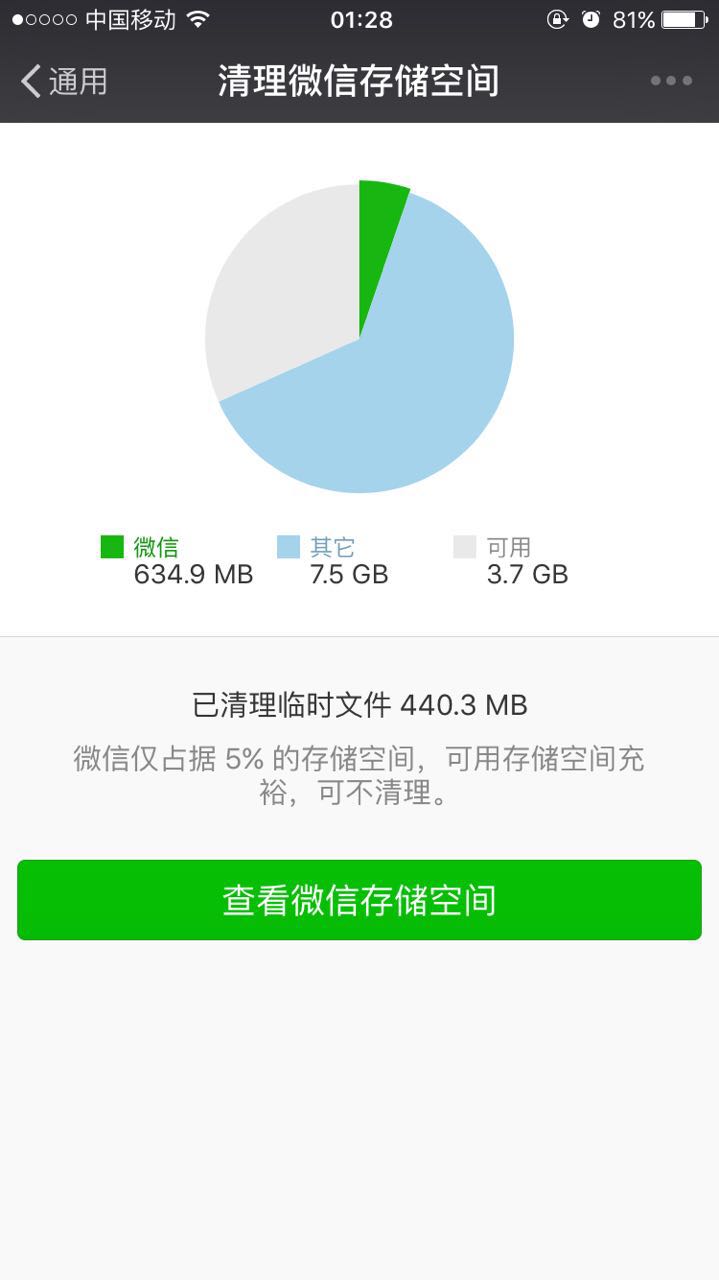Open the three-dot overflow menu
This screenshot has height=1280, width=719.
point(671,81)
